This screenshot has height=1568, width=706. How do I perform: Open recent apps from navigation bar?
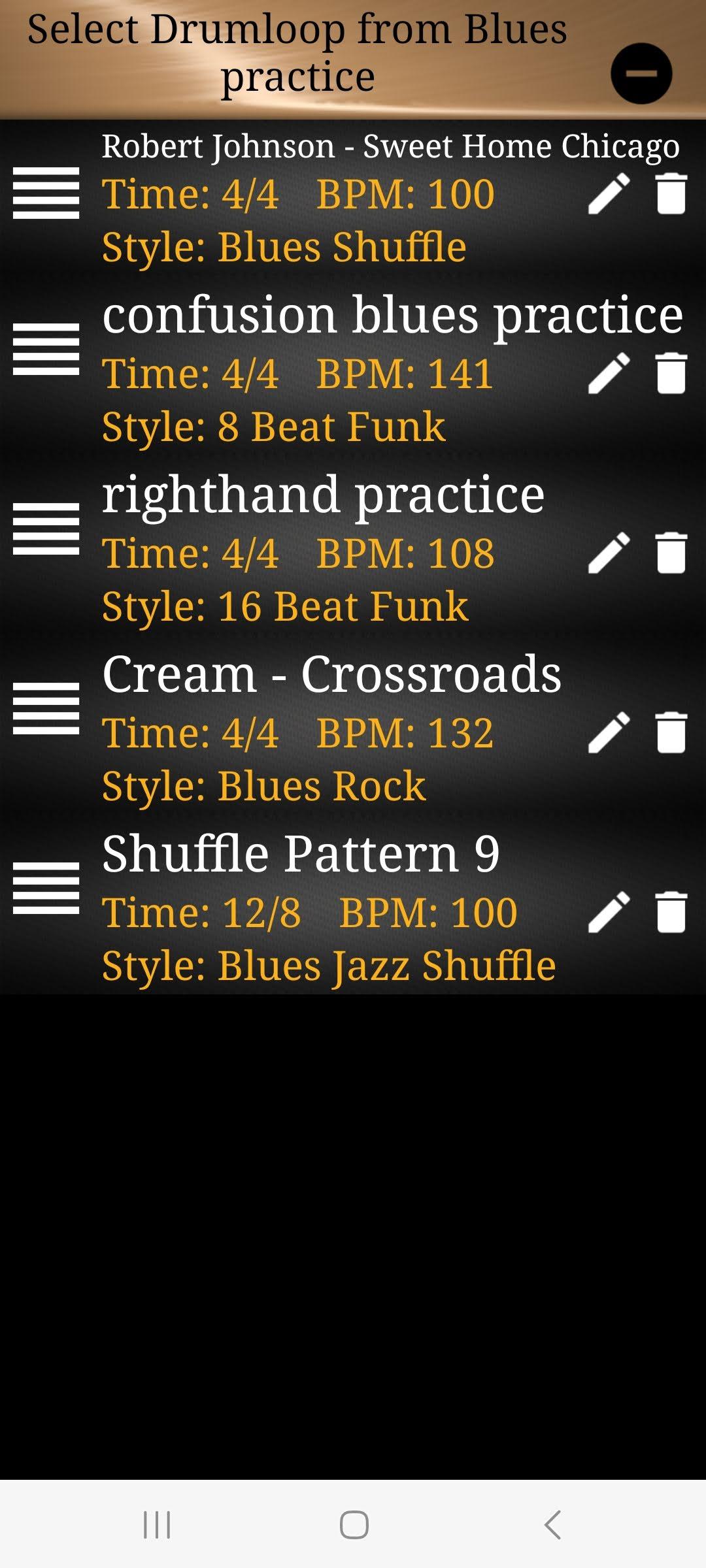157,1525
